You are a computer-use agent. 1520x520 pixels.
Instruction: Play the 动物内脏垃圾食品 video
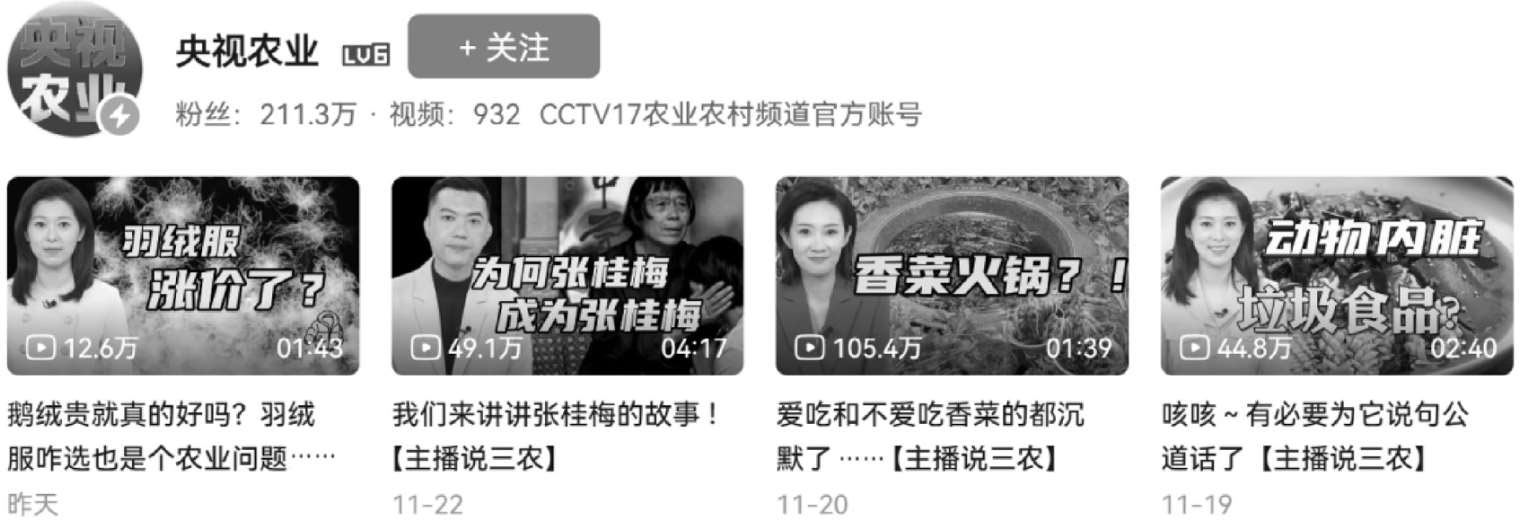1336,275
